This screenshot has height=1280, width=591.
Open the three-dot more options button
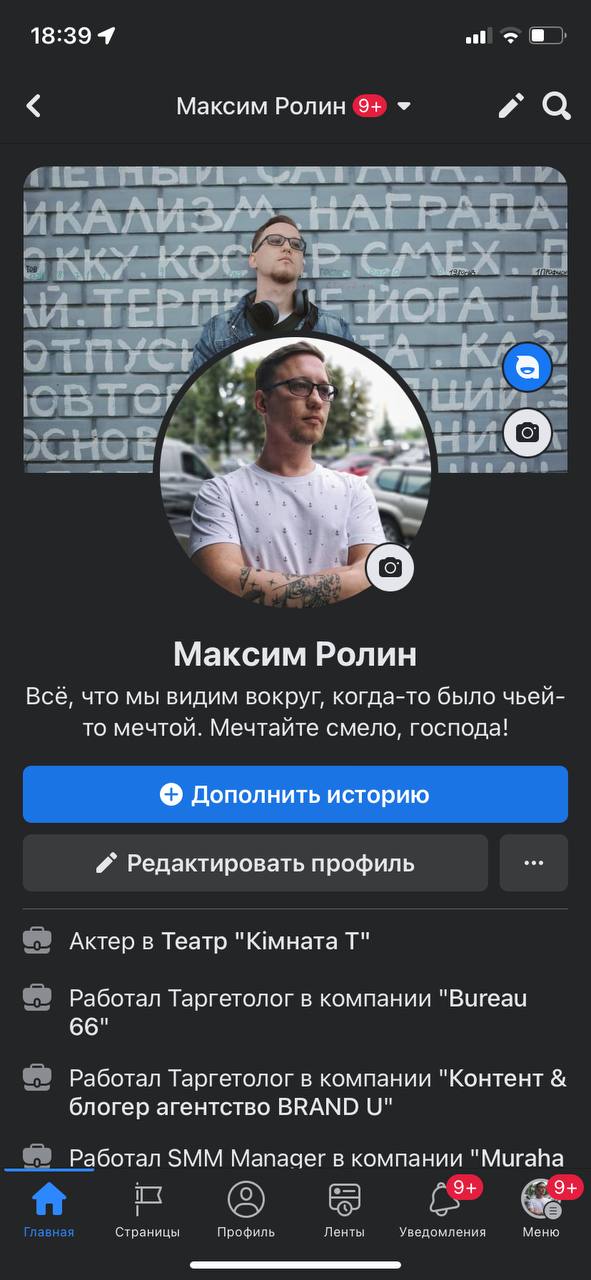pyautogui.click(x=534, y=863)
